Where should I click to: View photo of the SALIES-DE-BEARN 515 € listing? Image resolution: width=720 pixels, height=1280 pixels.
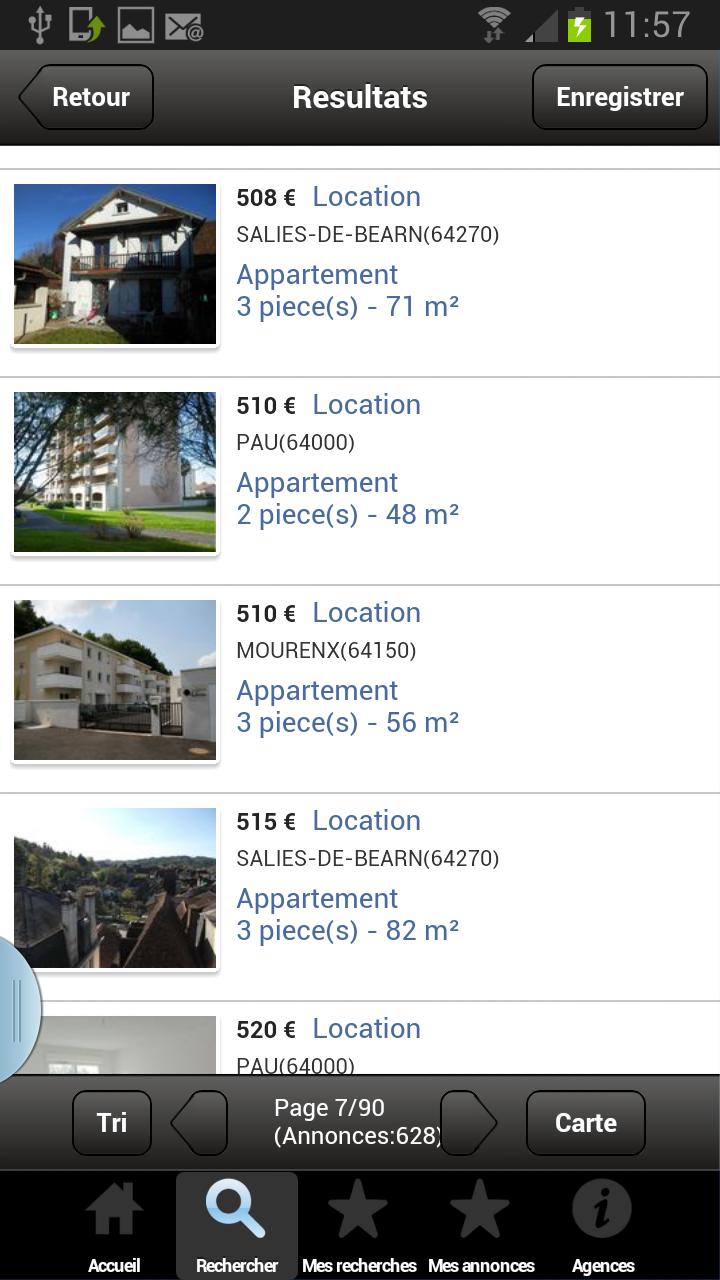[114, 887]
